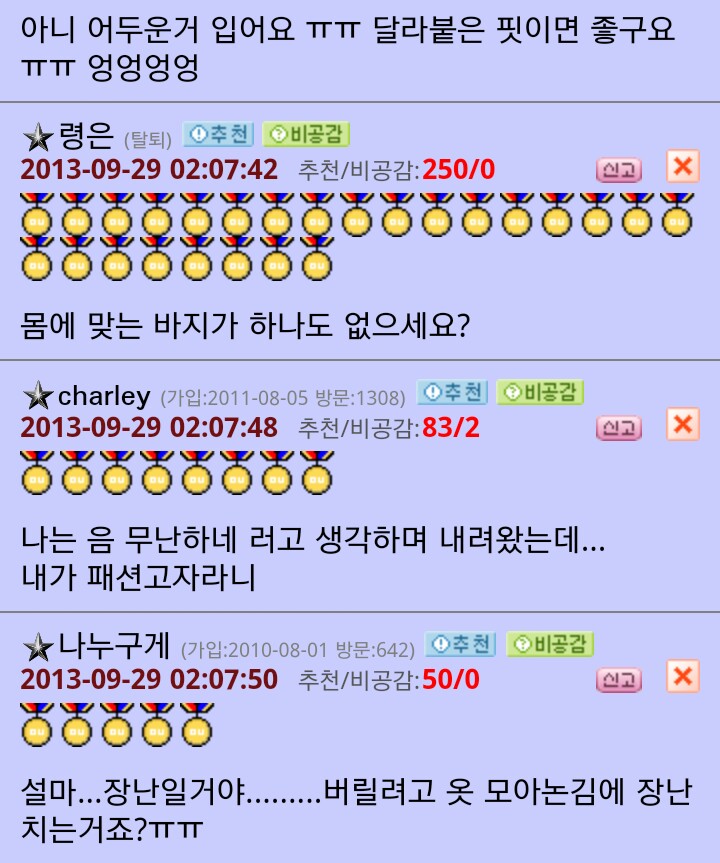The height and width of the screenshot is (863, 720).
Task: Report 나누구게's comment using 신고
Action: coord(618,680)
